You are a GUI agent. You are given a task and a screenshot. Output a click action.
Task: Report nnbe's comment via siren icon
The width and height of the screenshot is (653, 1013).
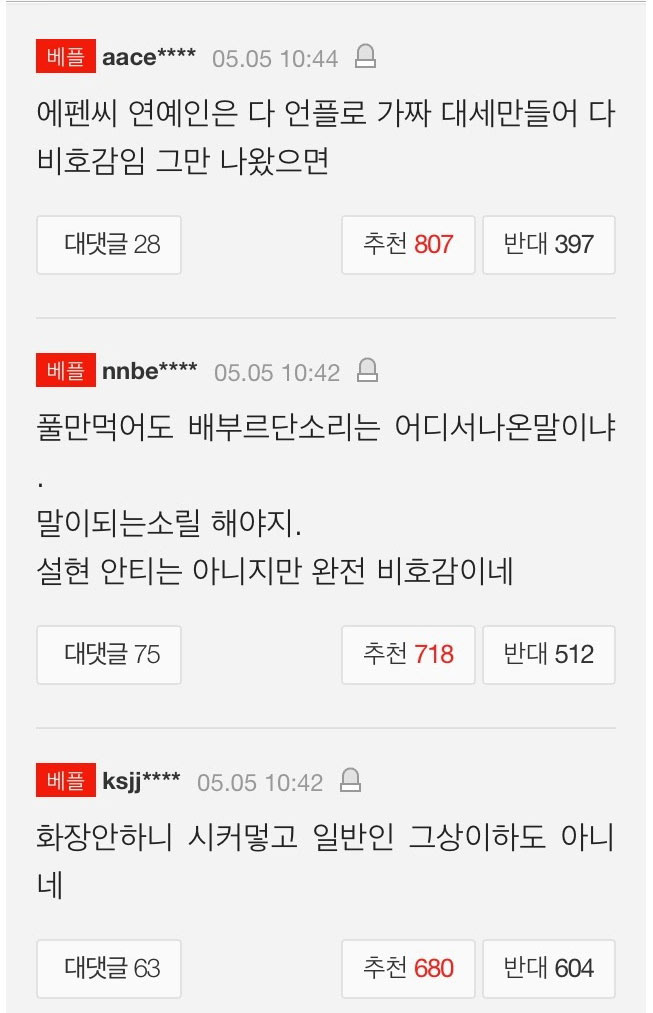pyautogui.click(x=368, y=371)
